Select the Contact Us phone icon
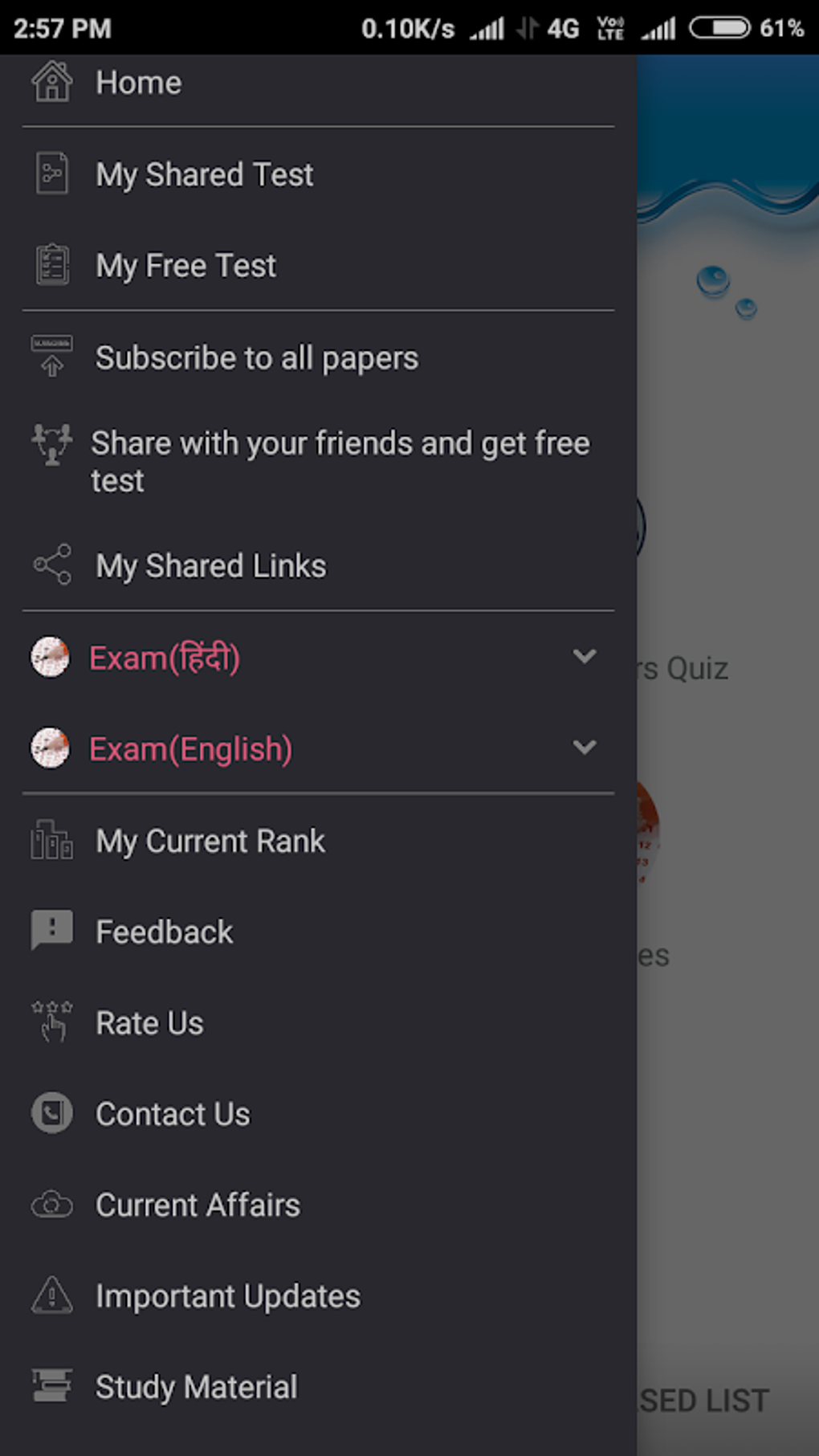Screen dimensions: 819x1456 (x=51, y=1112)
